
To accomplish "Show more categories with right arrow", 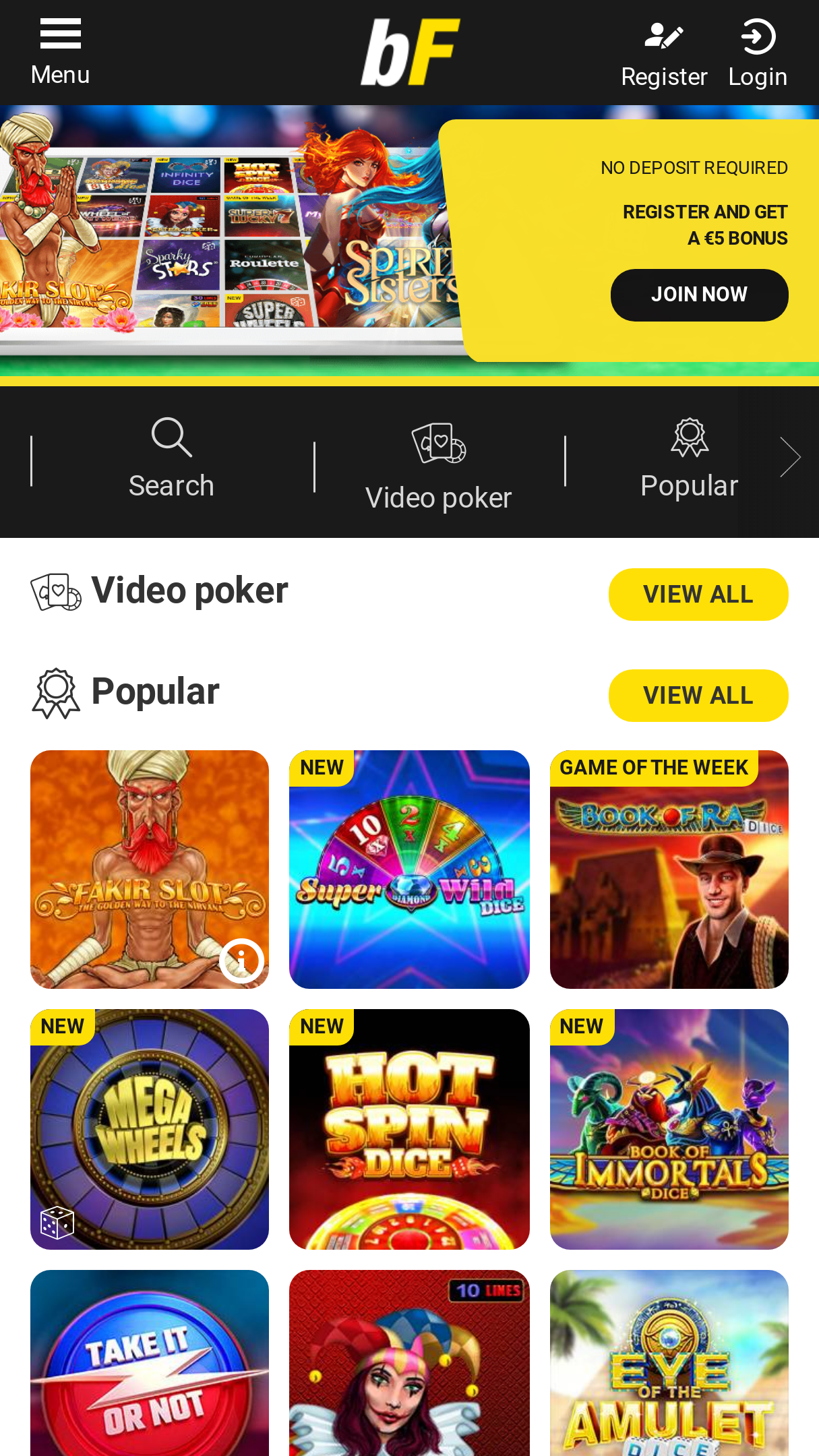I will 789,457.
